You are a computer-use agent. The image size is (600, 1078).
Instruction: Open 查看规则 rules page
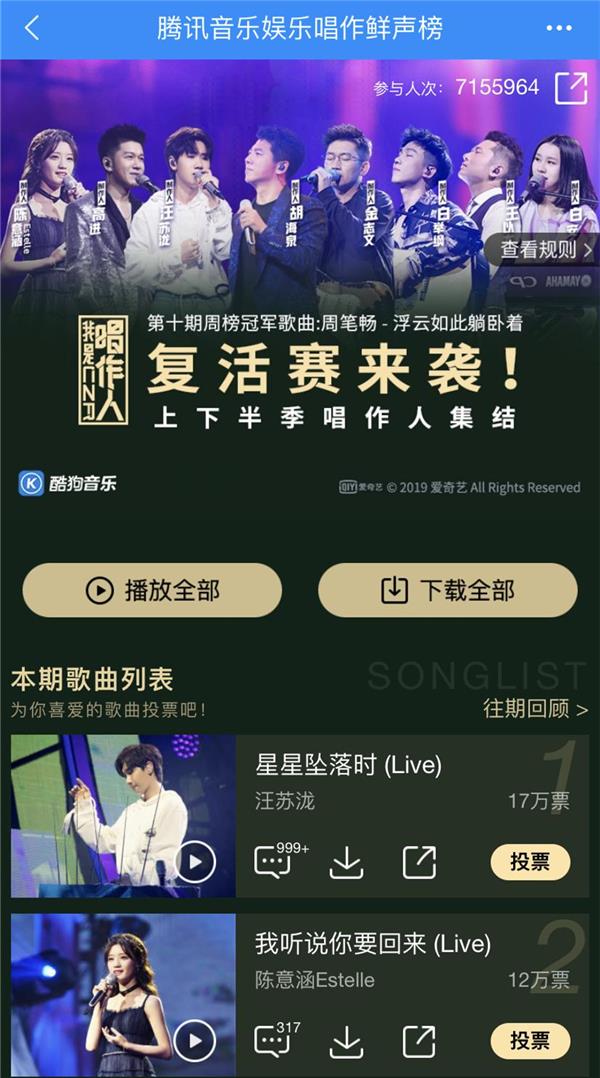545,250
